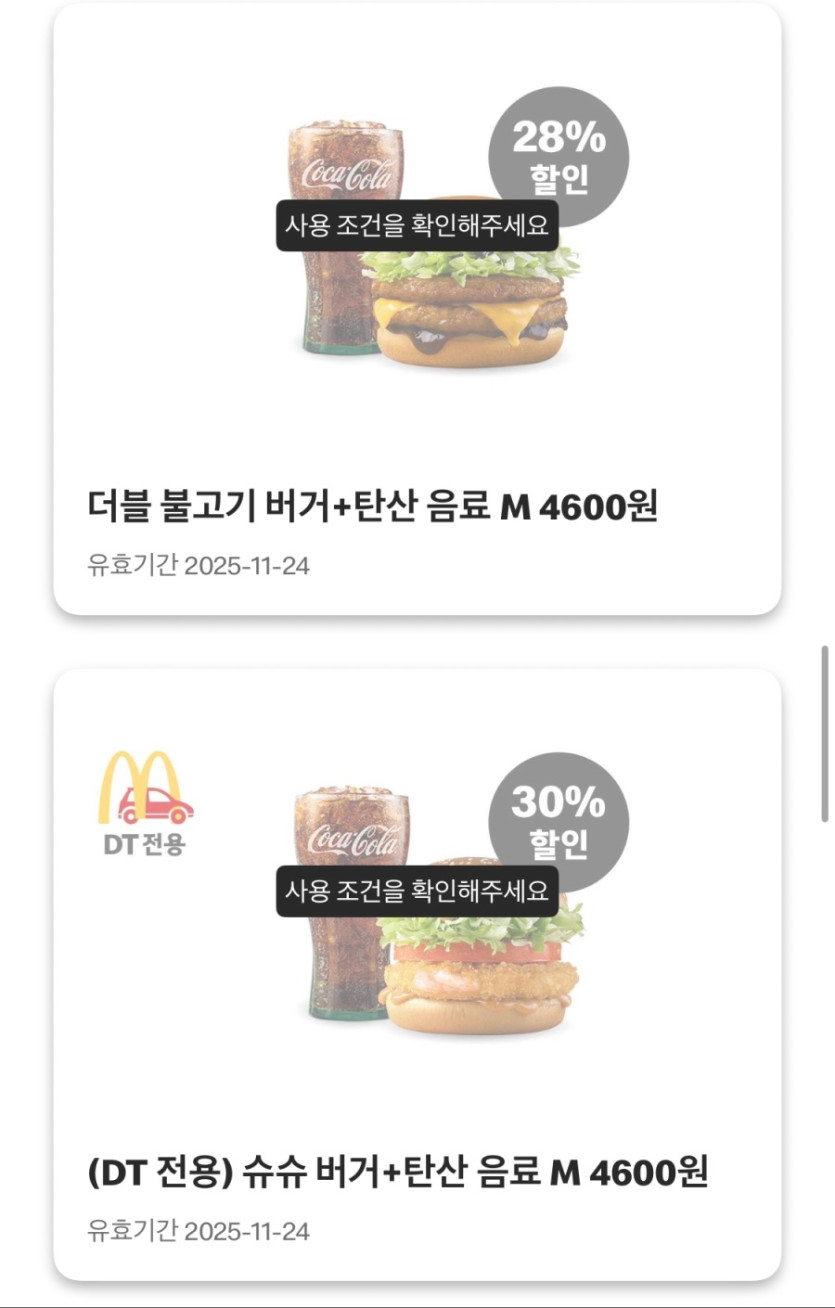835x1308 pixels.
Task: Select the red DT drive-thru car icon
Action: click(149, 807)
